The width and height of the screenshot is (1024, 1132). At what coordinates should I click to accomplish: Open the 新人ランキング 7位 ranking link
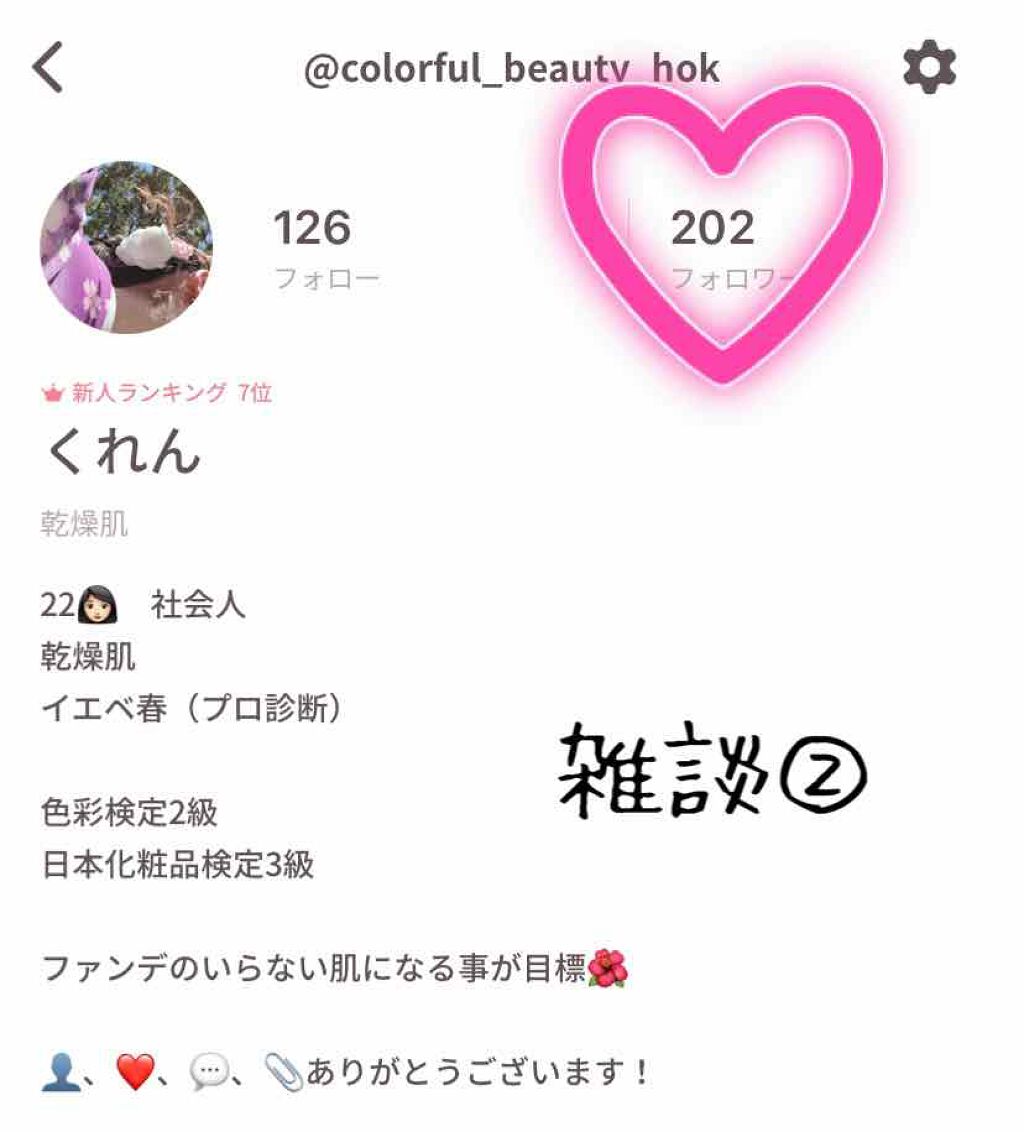pos(170,392)
